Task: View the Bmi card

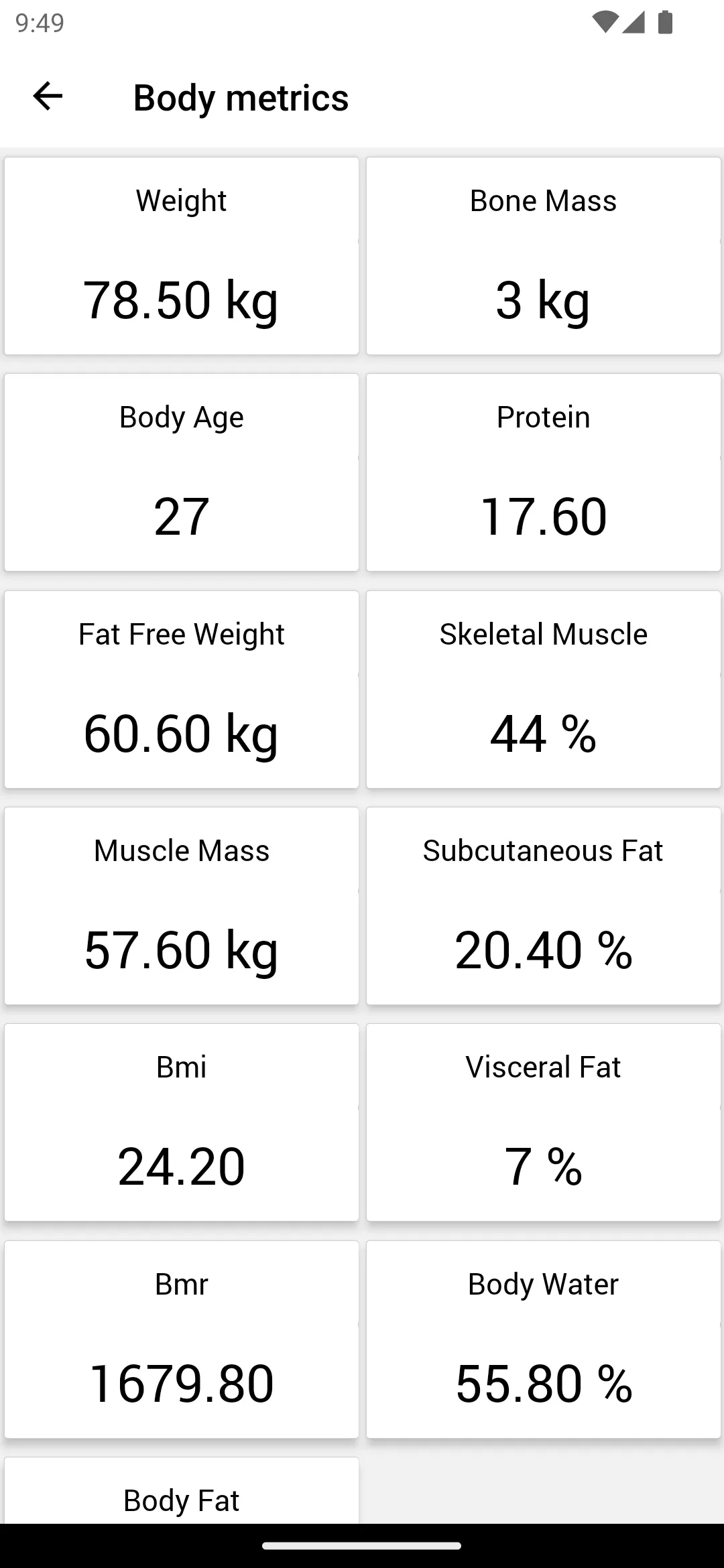Action: tap(182, 1122)
